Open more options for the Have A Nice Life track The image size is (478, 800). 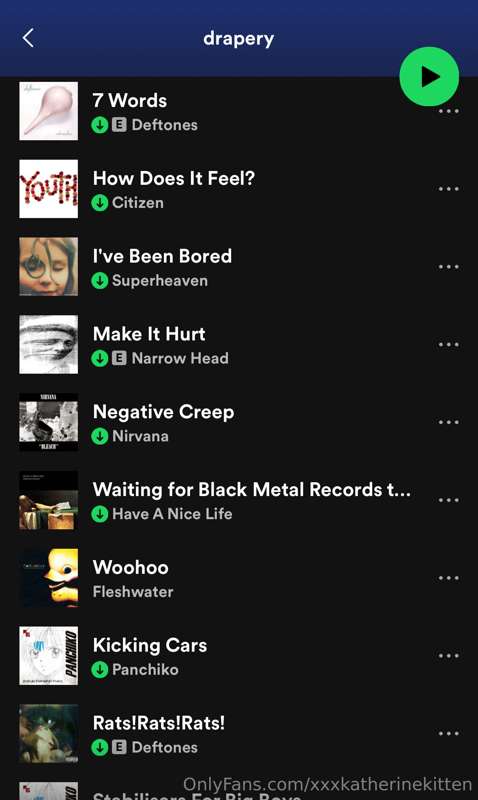(x=448, y=500)
